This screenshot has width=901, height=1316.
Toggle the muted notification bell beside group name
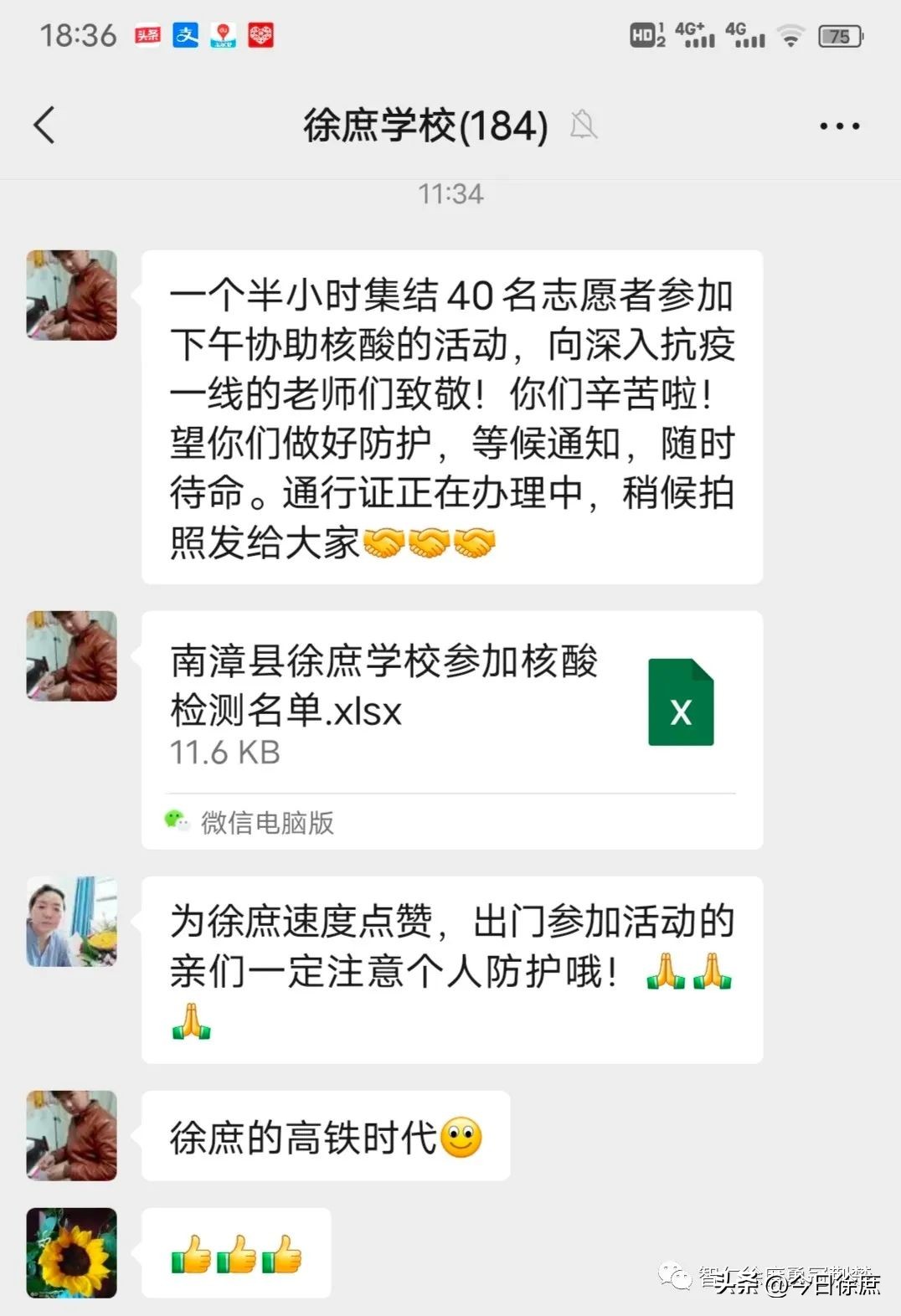(585, 126)
